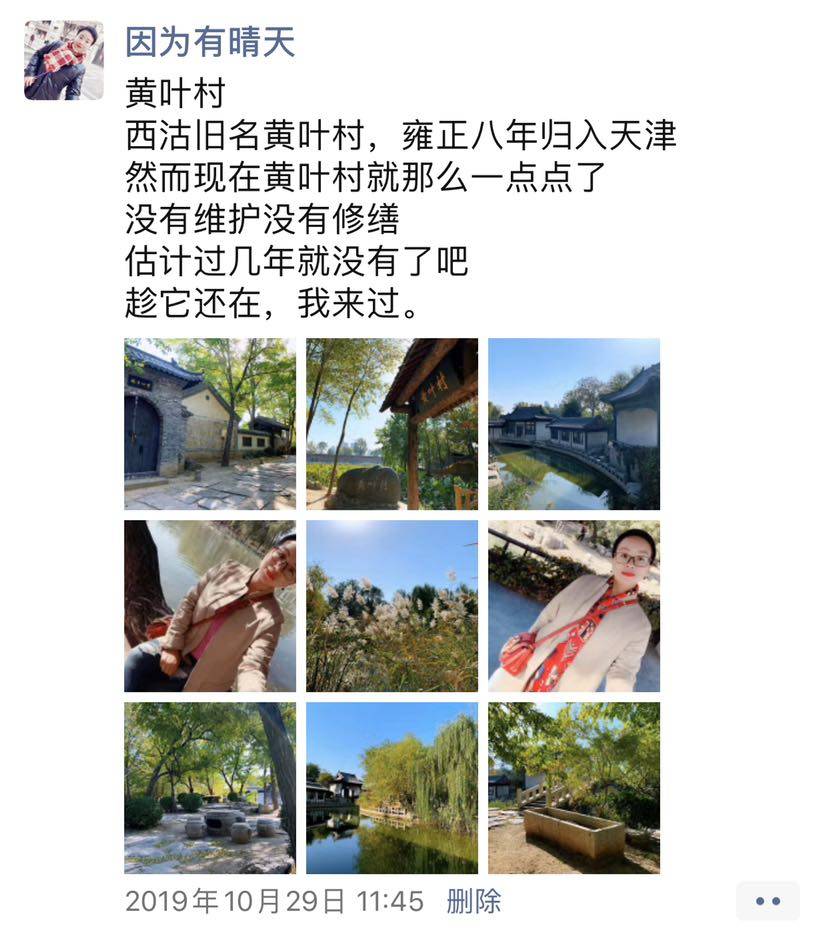
Task: Open the profile via the username 因为有晴天
Action: (210, 42)
